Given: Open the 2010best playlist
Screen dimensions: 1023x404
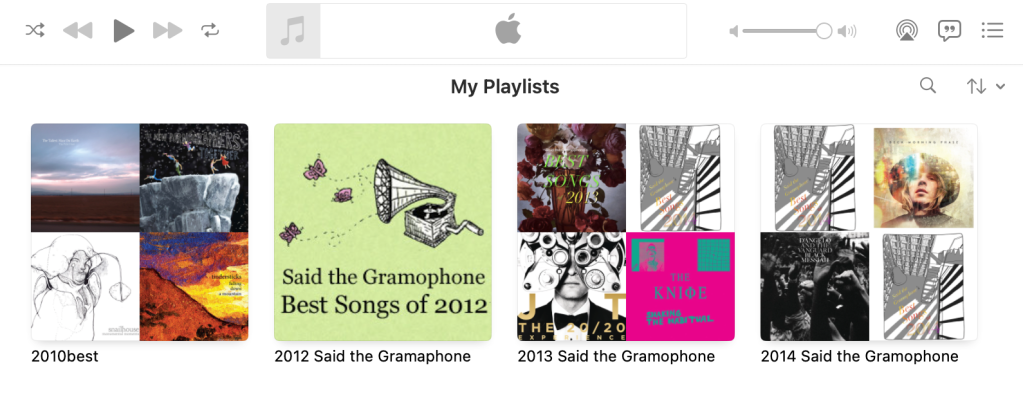Looking at the screenshot, I should (140, 232).
